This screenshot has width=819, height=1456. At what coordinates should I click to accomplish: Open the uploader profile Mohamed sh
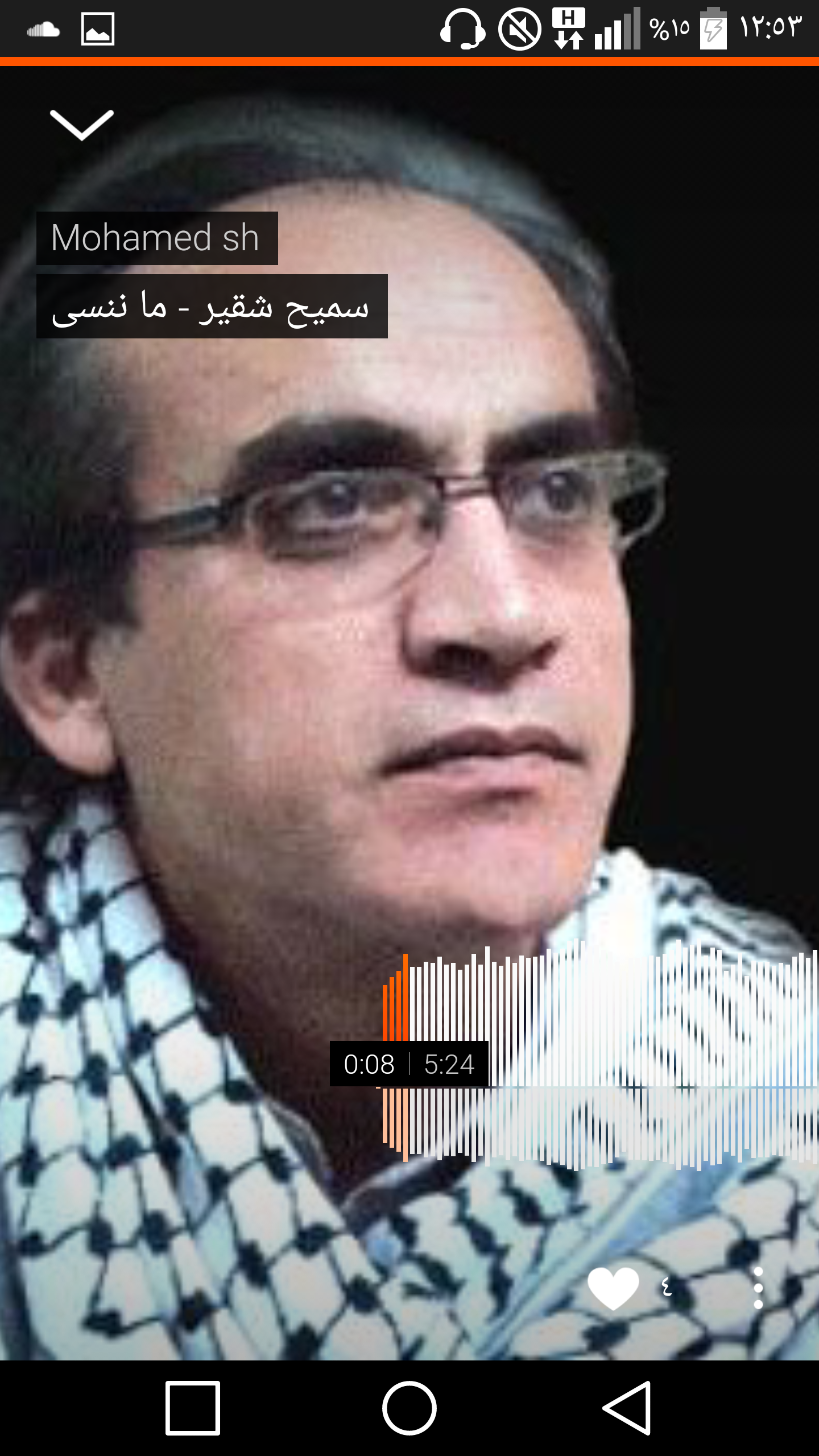pos(157,238)
